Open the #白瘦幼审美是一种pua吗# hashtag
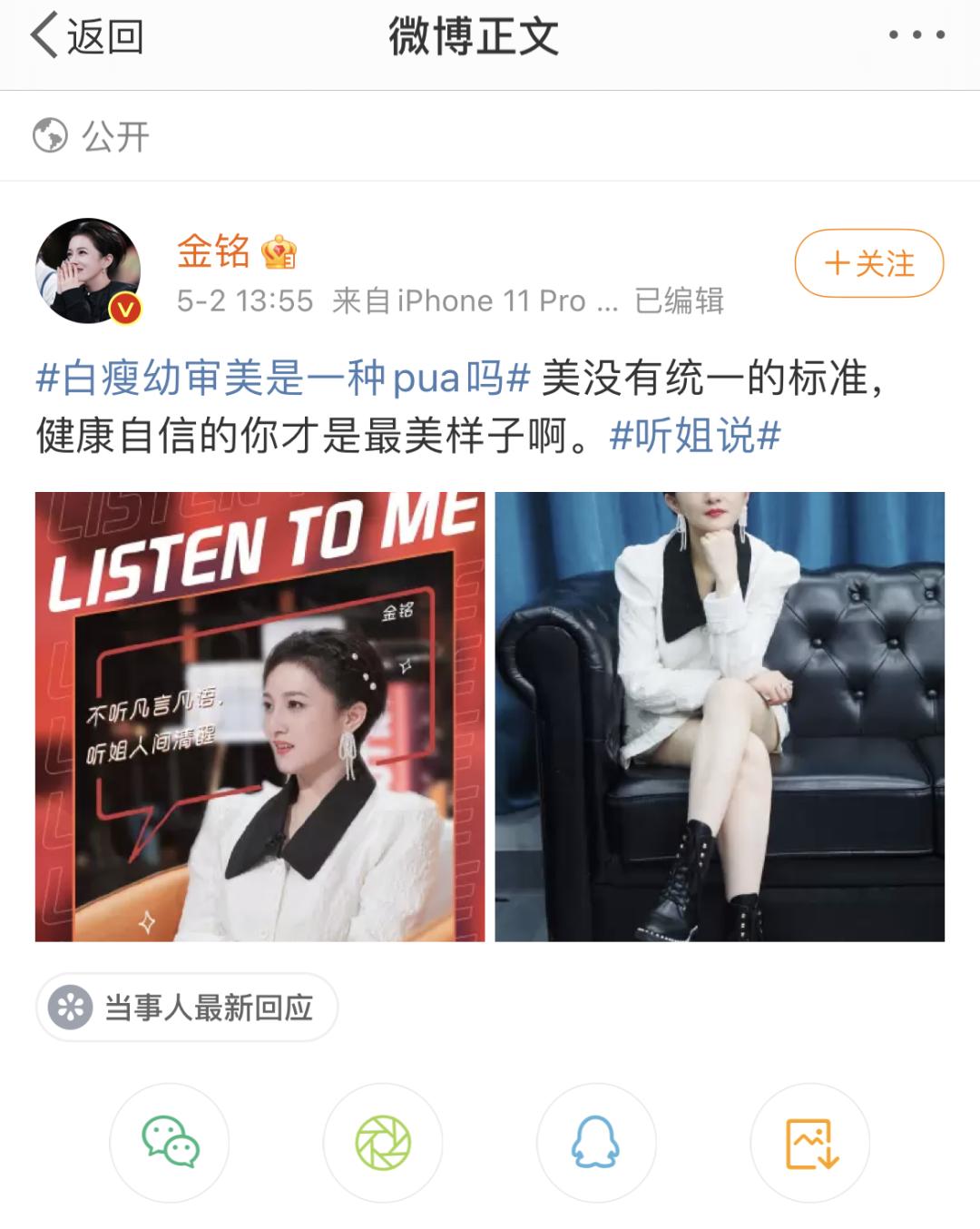980x1229 pixels. [282, 379]
